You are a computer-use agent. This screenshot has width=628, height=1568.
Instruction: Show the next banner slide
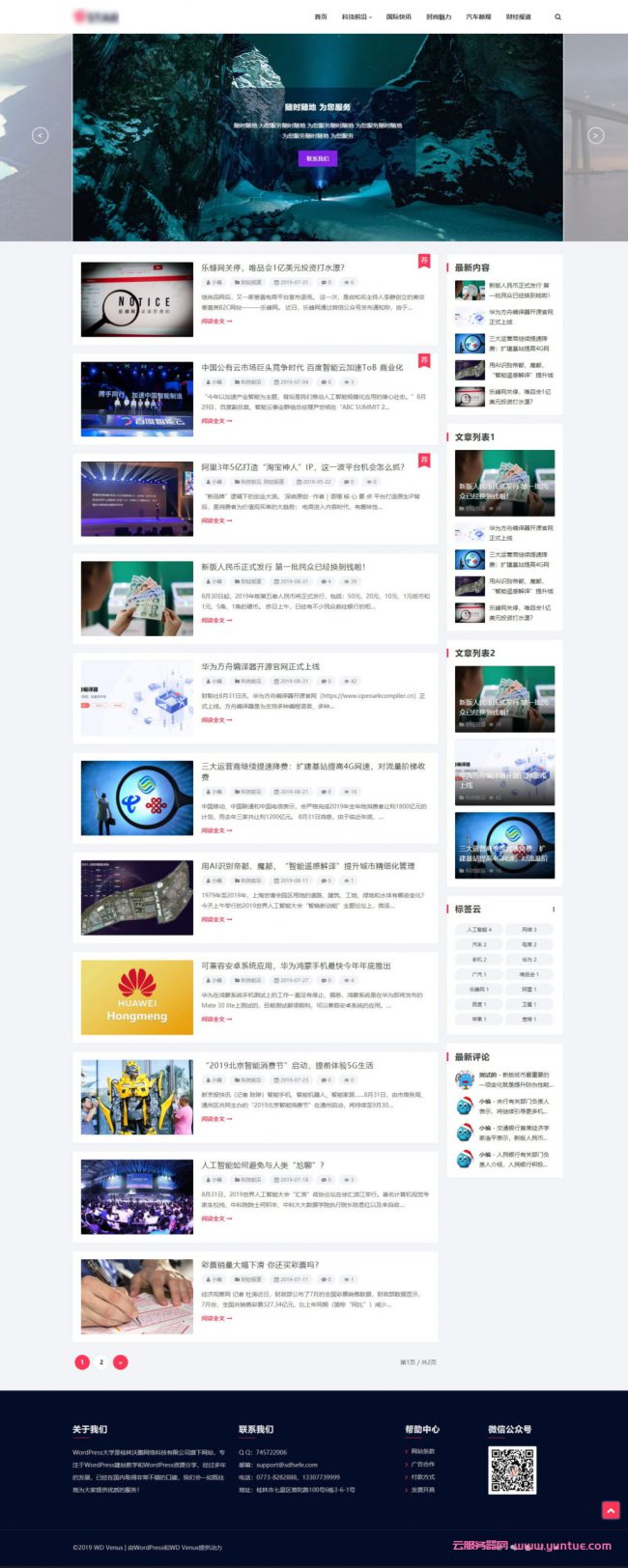point(596,135)
